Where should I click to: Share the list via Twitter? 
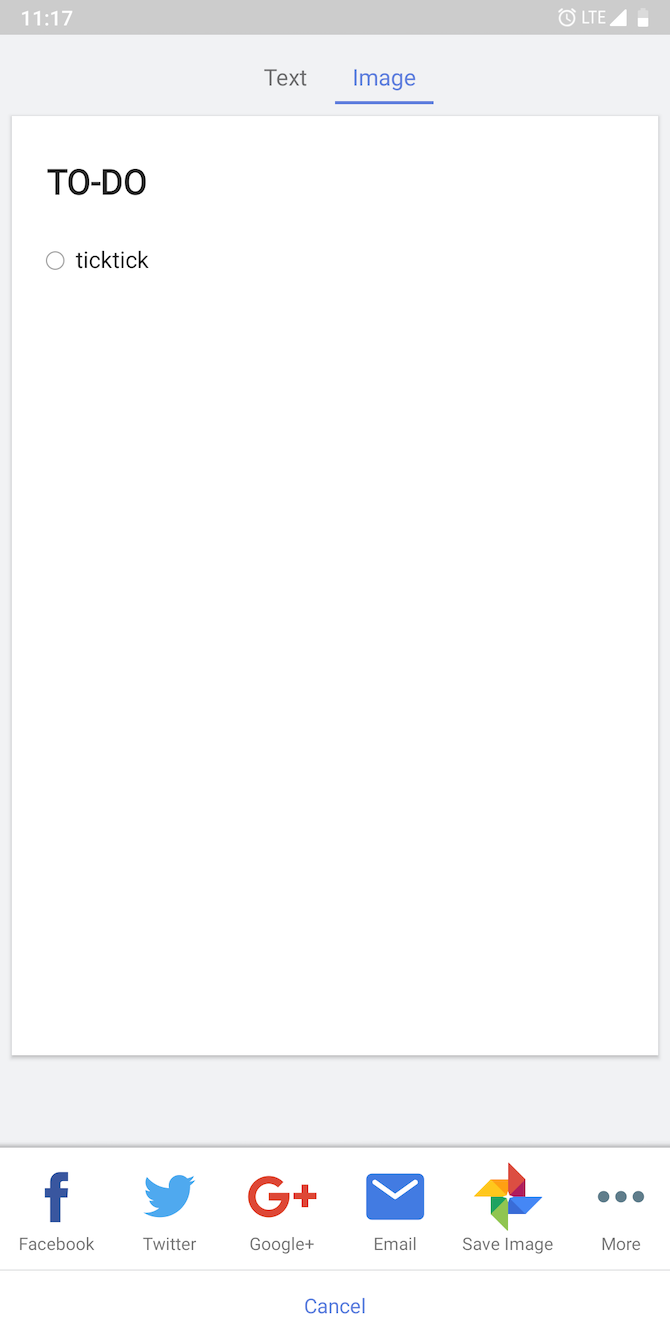[x=169, y=1209]
